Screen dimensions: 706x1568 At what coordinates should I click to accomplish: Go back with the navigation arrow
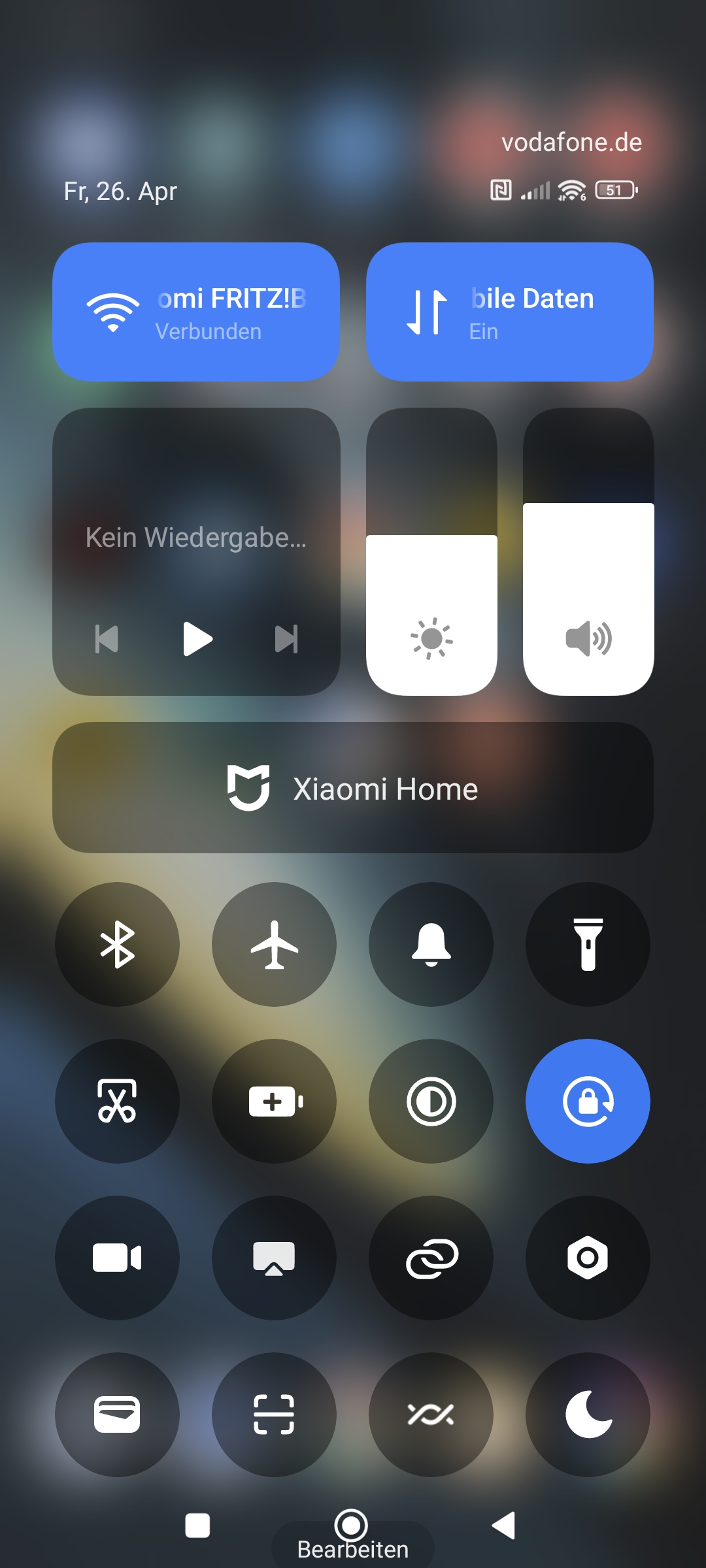[x=504, y=1526]
